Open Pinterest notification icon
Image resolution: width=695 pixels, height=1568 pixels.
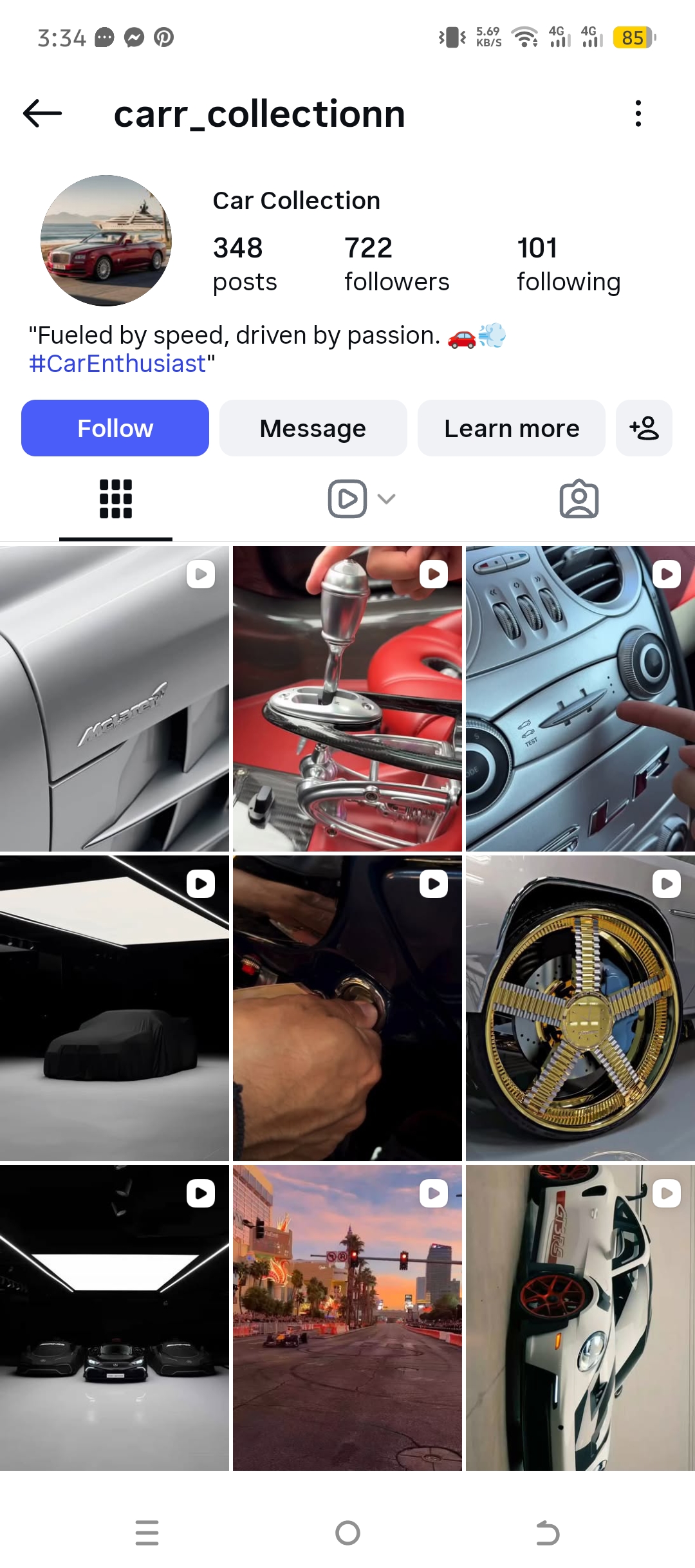coord(163,37)
